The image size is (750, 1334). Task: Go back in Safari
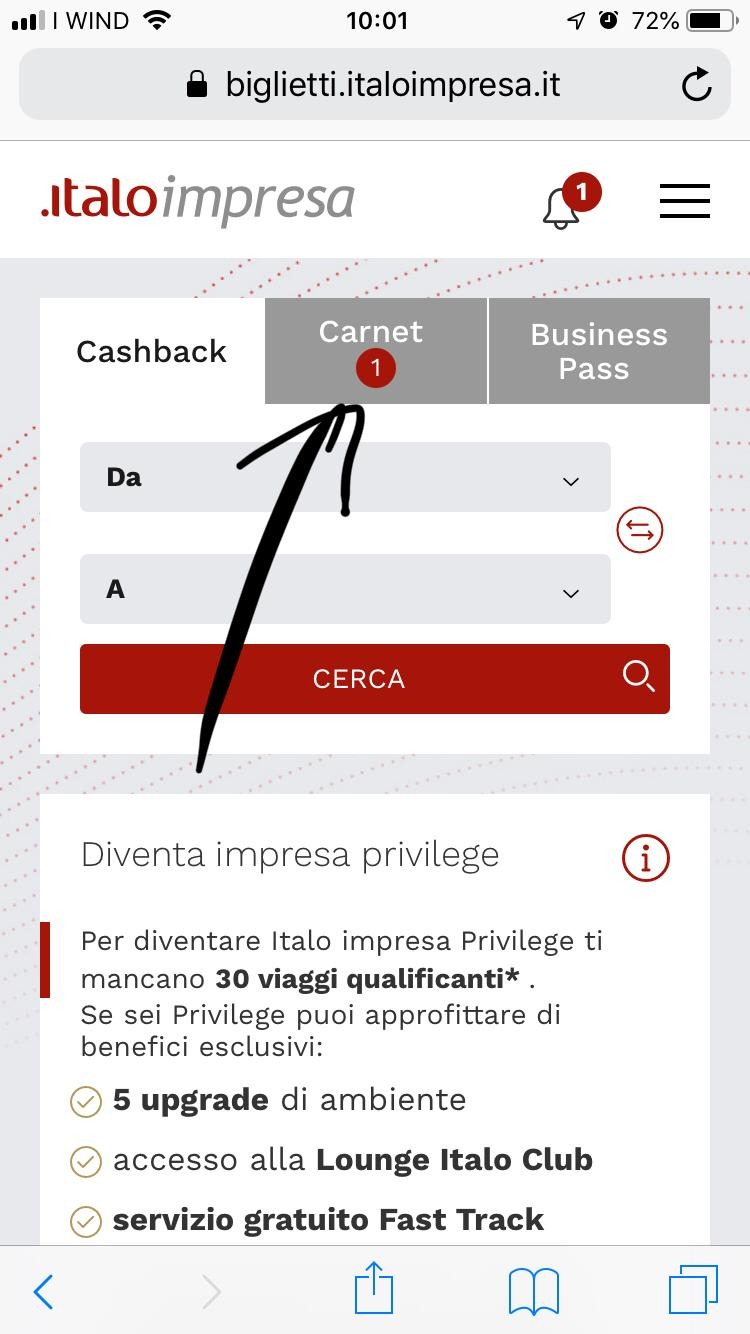point(44,1291)
